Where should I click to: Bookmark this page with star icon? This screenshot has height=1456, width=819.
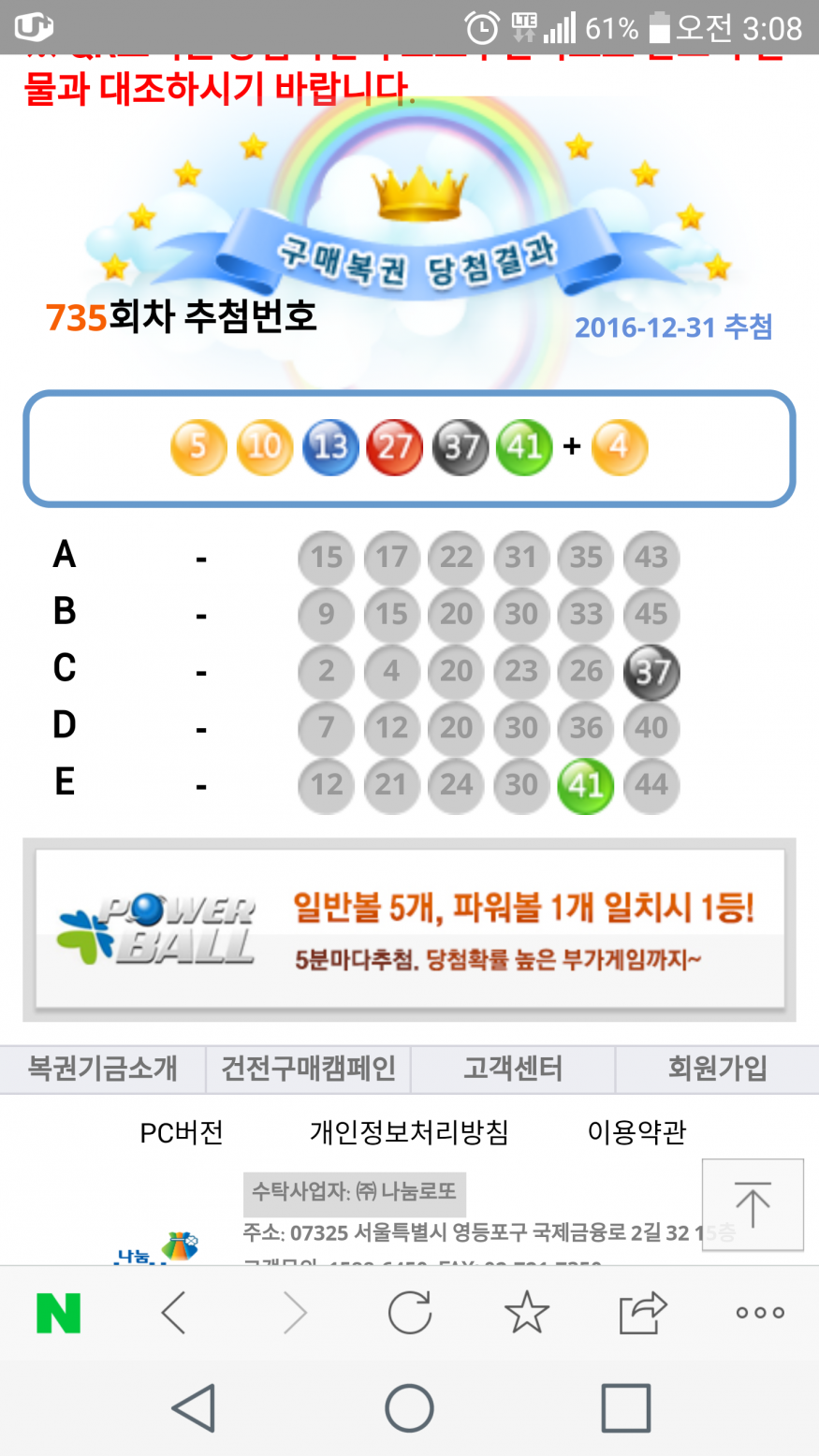pyautogui.click(x=527, y=1313)
